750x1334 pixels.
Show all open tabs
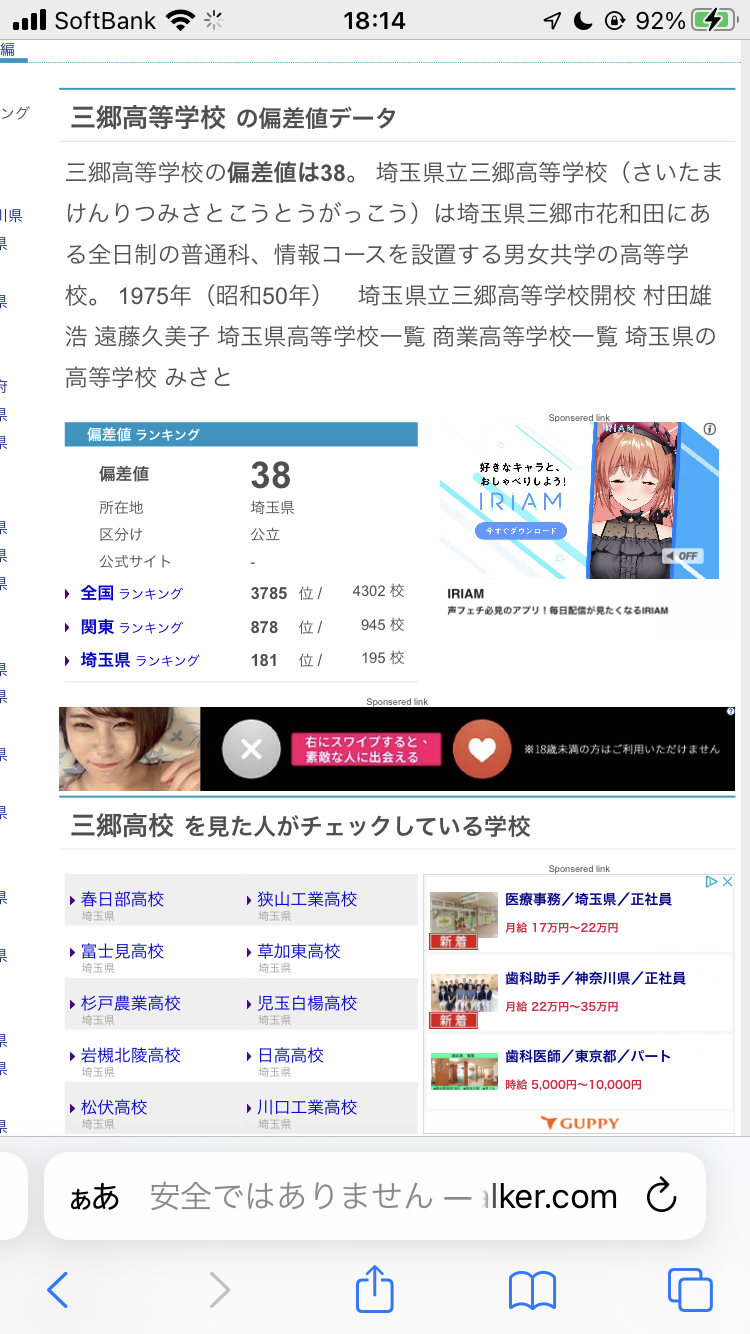pyautogui.click(x=690, y=1290)
